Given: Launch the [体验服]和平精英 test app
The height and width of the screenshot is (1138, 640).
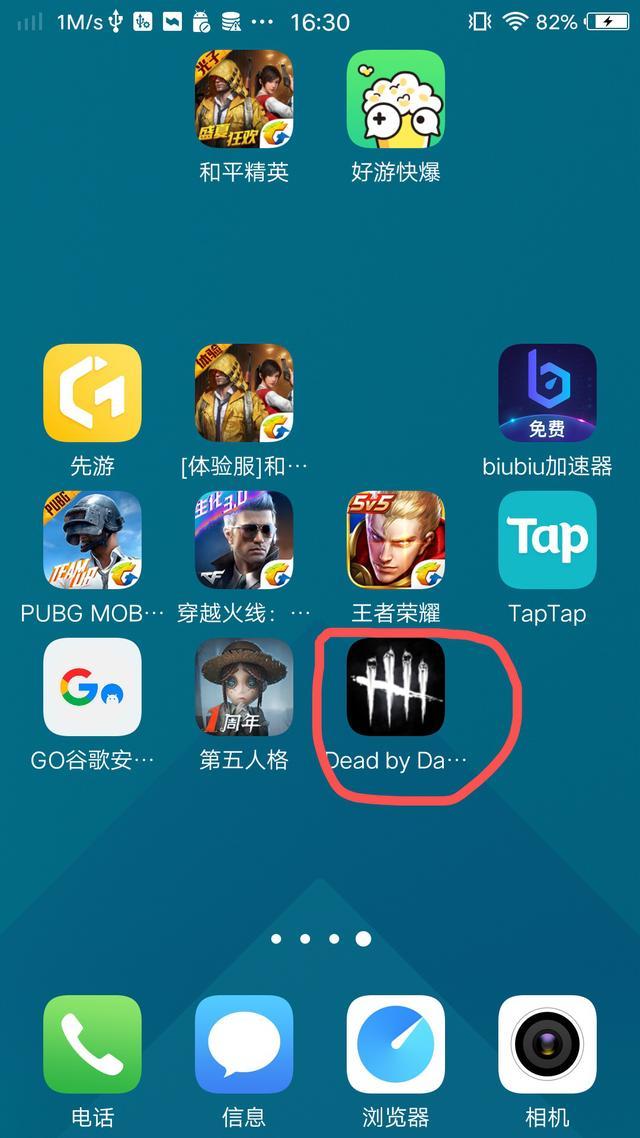Looking at the screenshot, I should [244, 393].
